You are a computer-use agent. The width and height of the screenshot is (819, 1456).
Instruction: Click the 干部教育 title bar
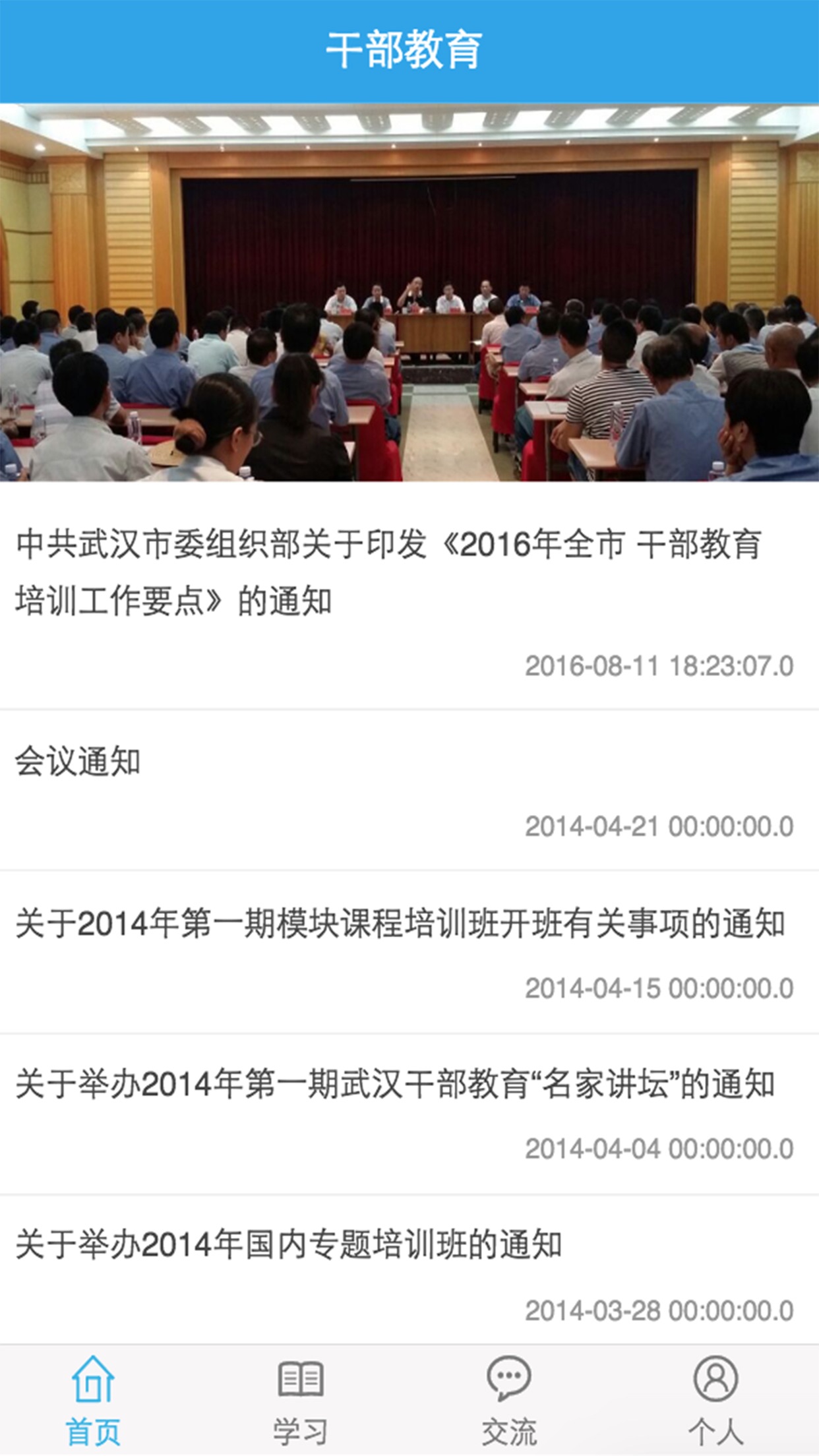[x=409, y=46]
